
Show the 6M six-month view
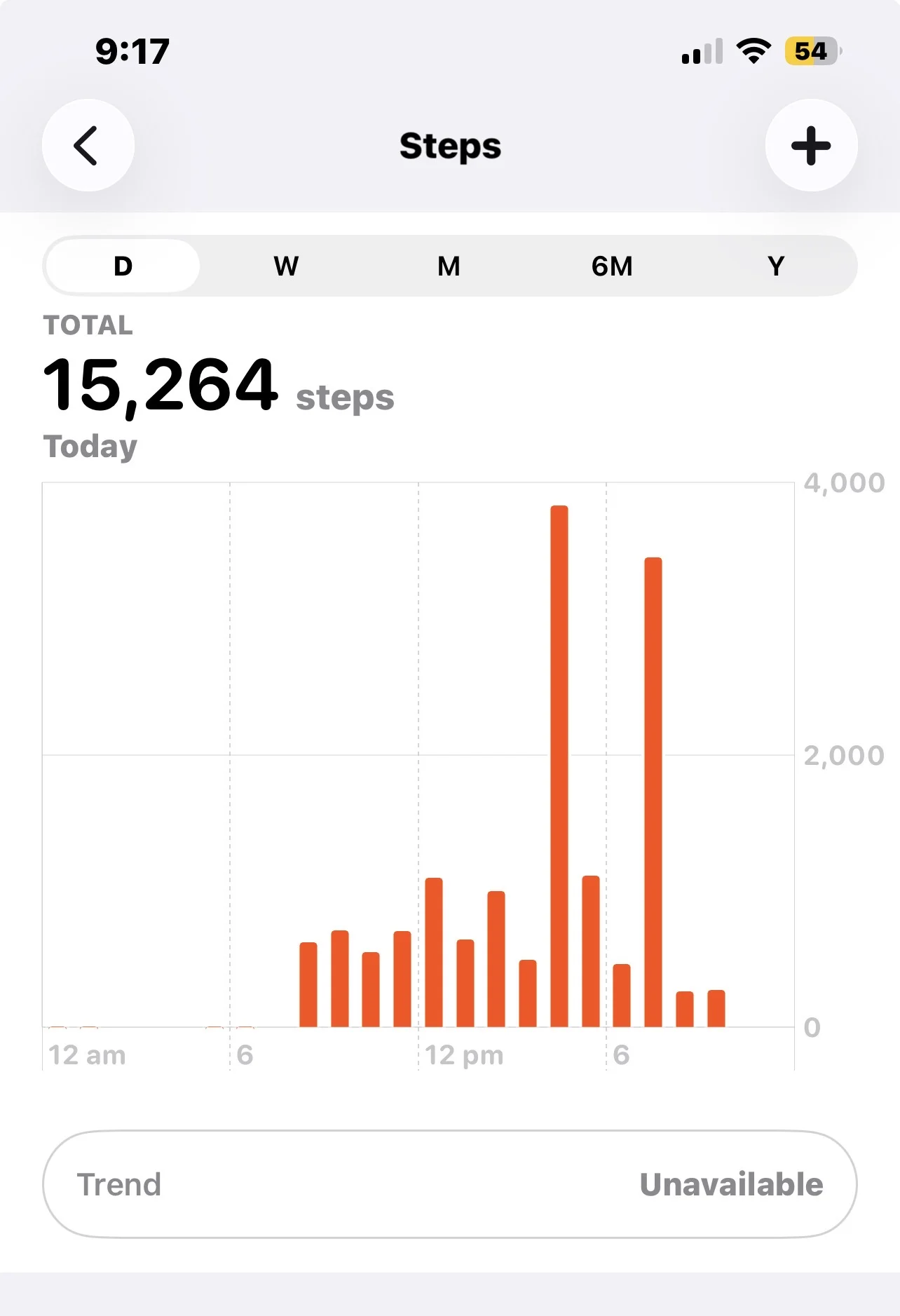(x=612, y=266)
